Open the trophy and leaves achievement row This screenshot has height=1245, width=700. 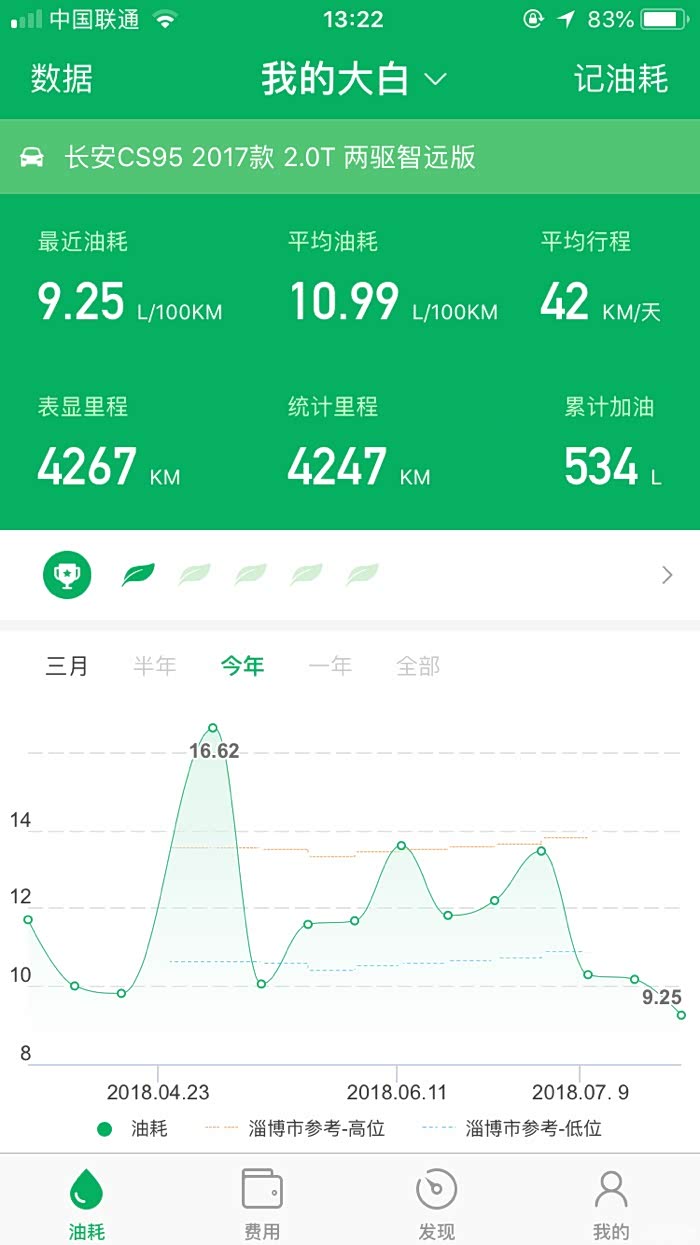click(350, 575)
